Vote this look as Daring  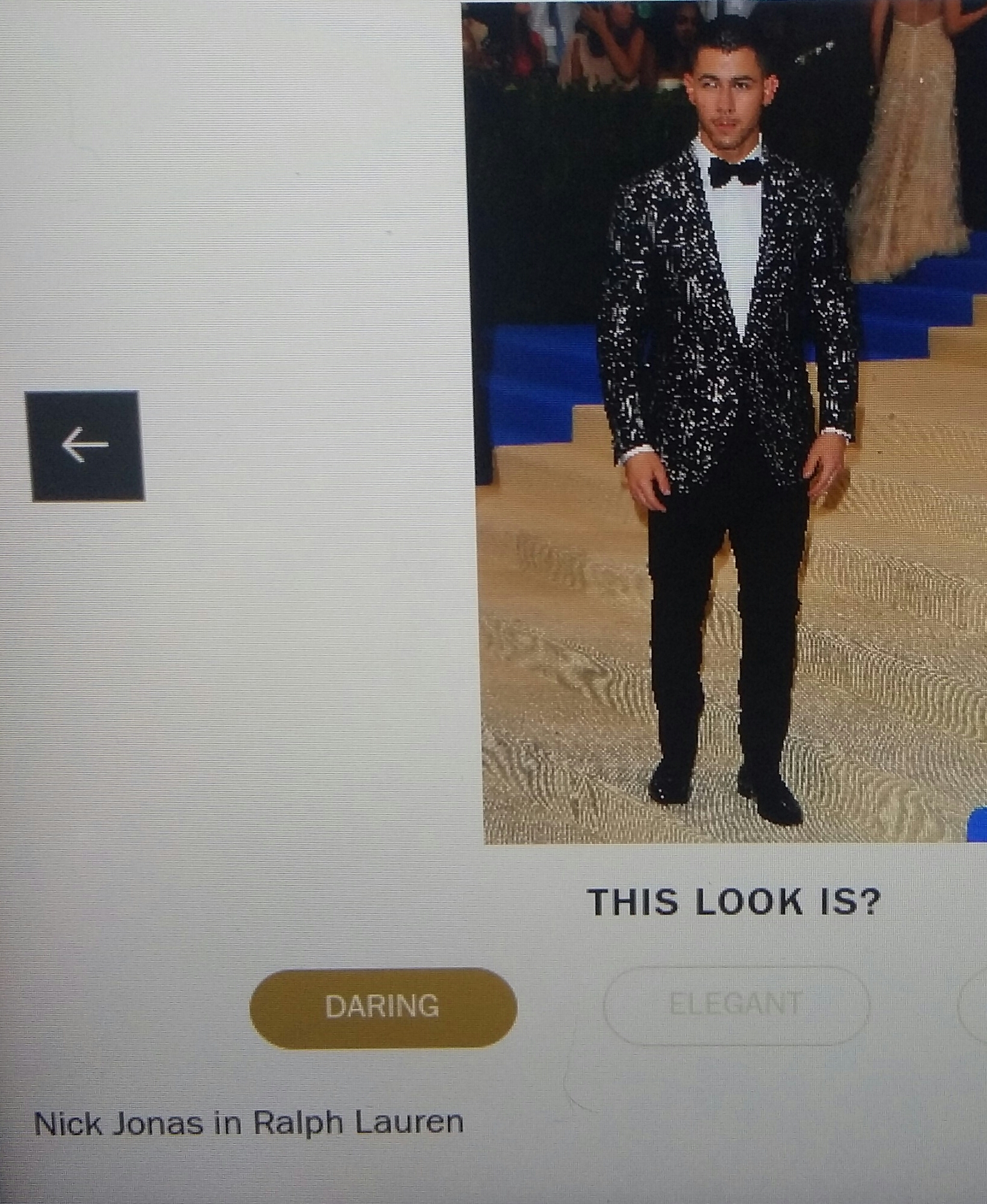(383, 1006)
